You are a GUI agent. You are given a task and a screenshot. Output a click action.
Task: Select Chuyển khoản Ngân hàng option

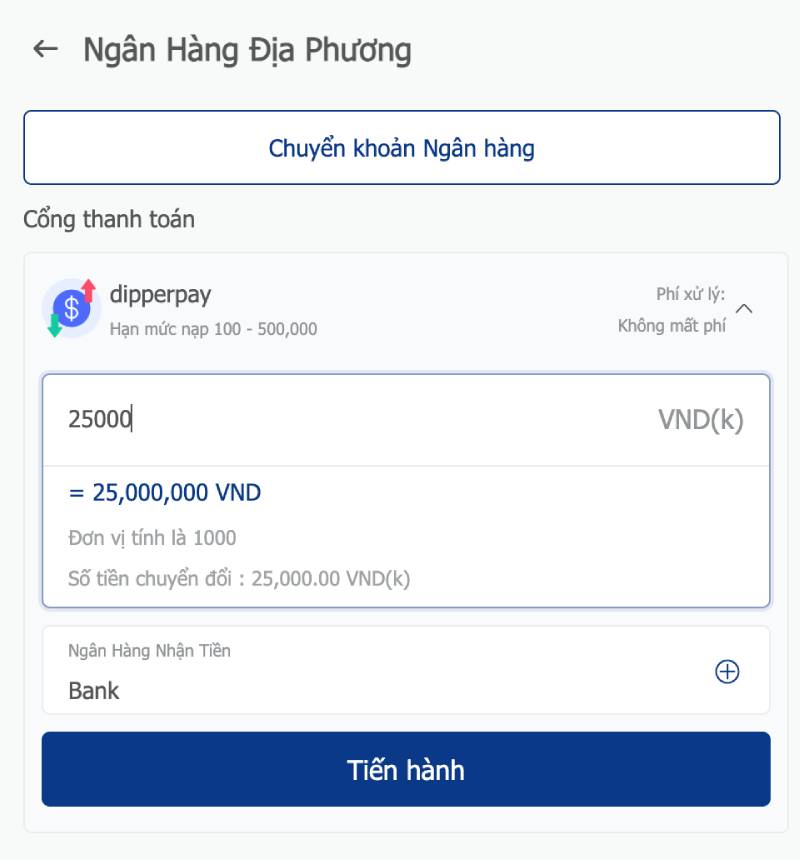[401, 148]
